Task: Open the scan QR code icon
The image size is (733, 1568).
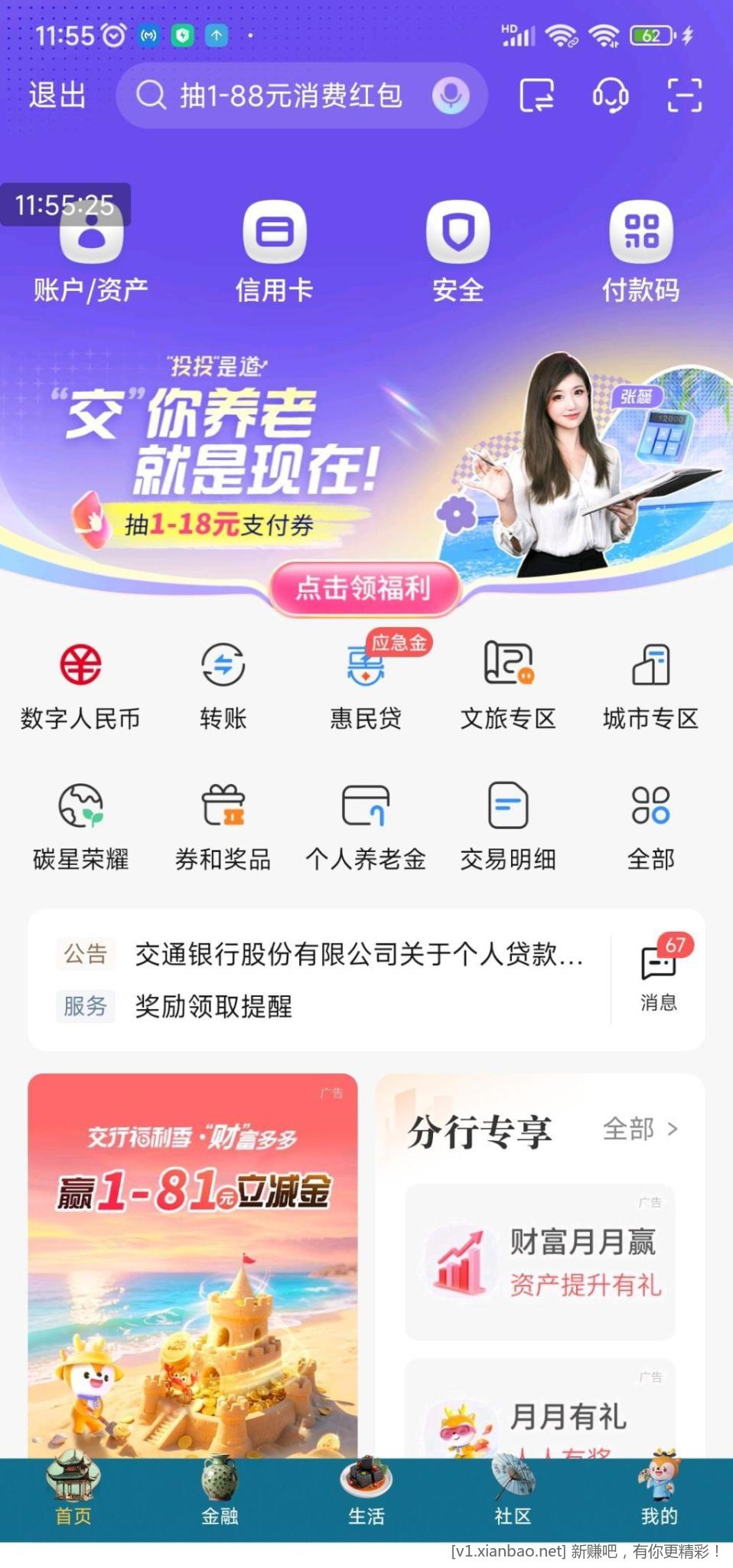Action: pyautogui.click(x=683, y=96)
